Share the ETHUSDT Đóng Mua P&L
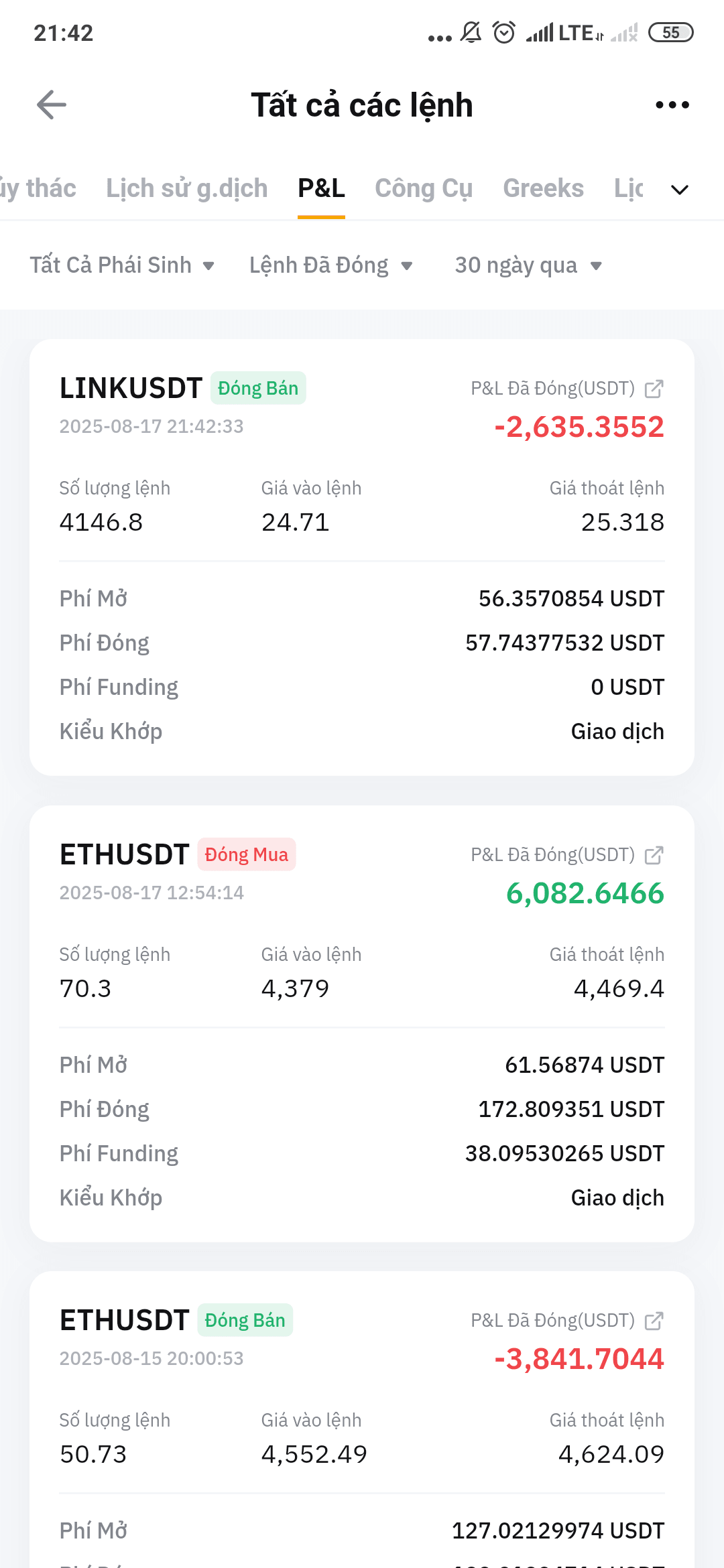 pos(654,855)
